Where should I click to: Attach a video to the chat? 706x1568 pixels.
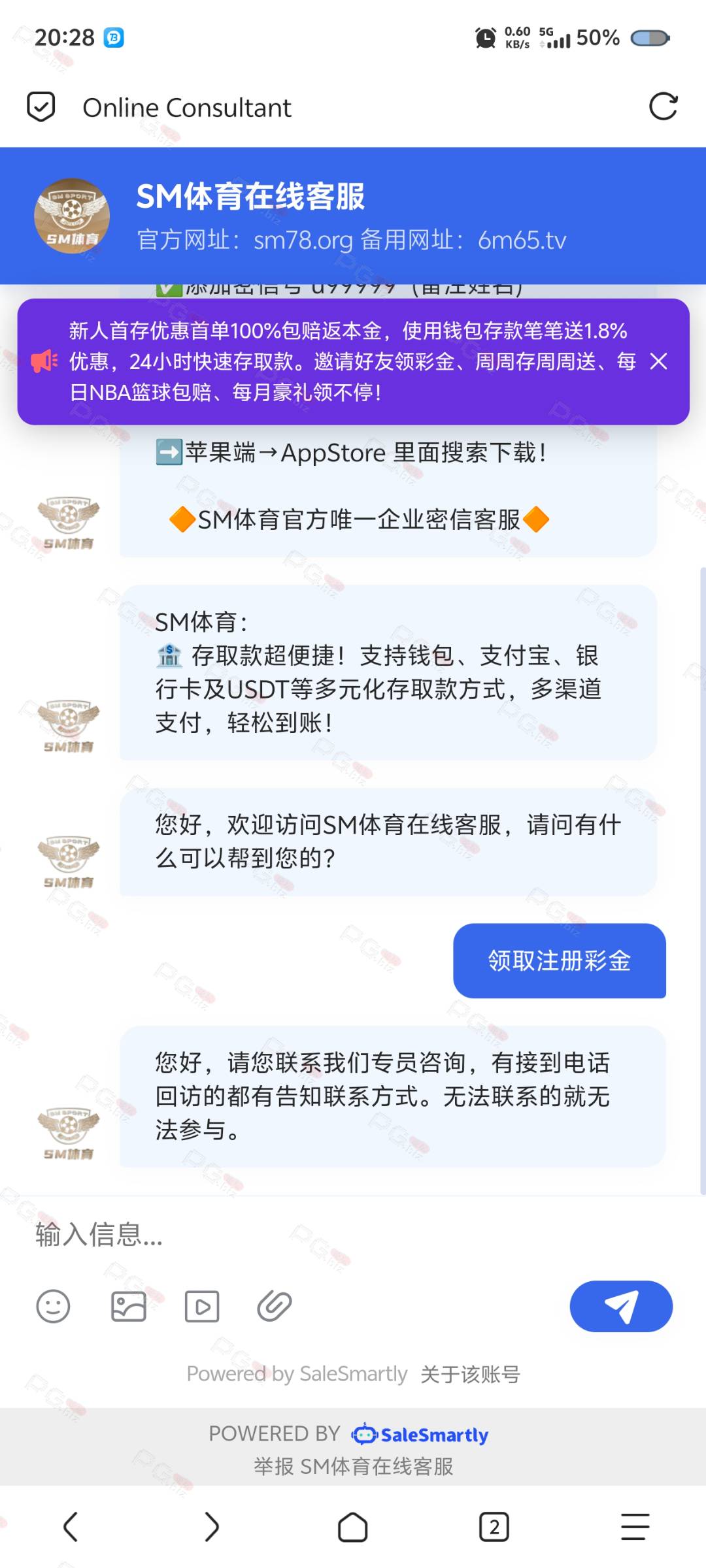tap(202, 1307)
